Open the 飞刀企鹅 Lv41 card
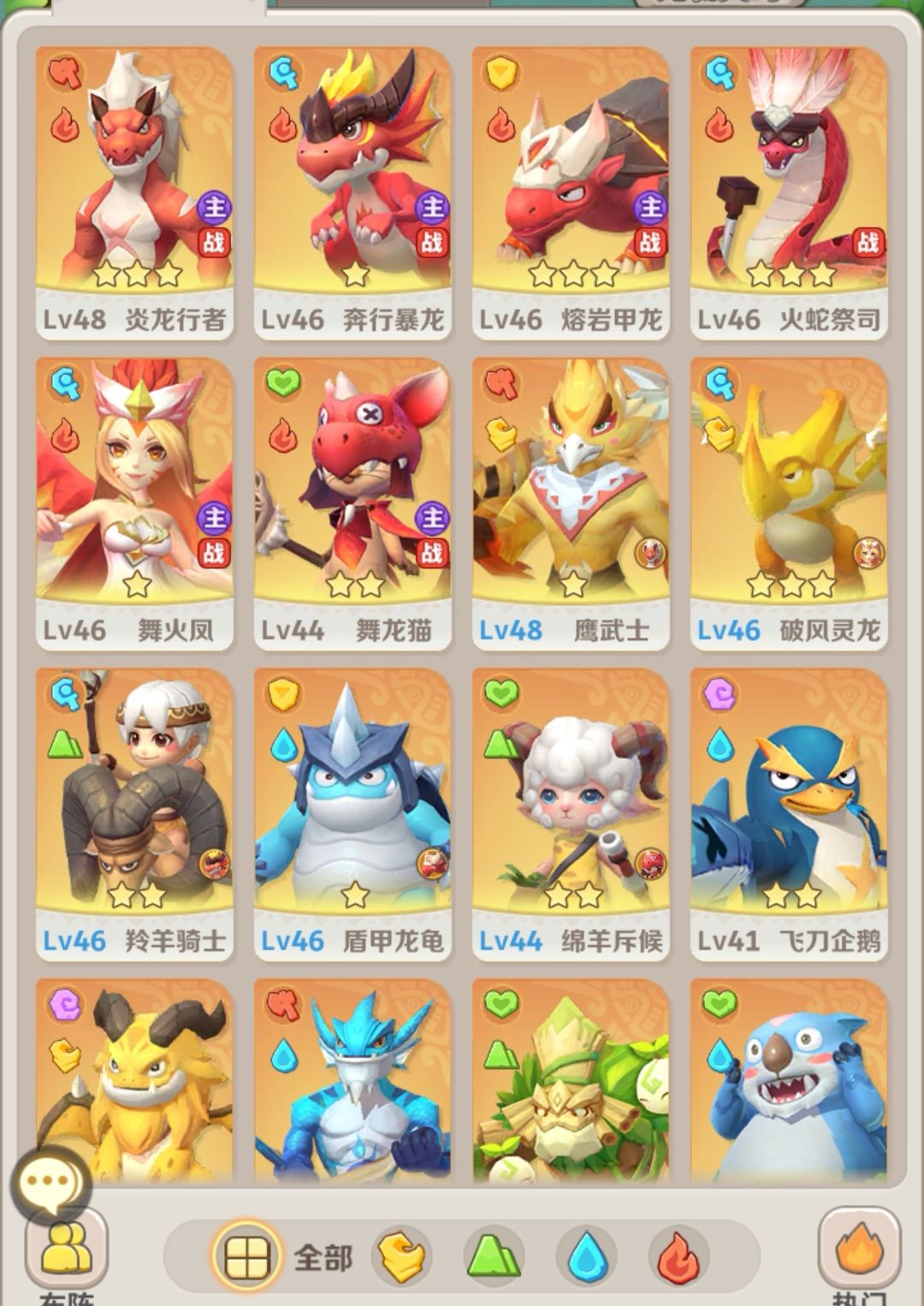The width and height of the screenshot is (924, 1306). click(789, 815)
